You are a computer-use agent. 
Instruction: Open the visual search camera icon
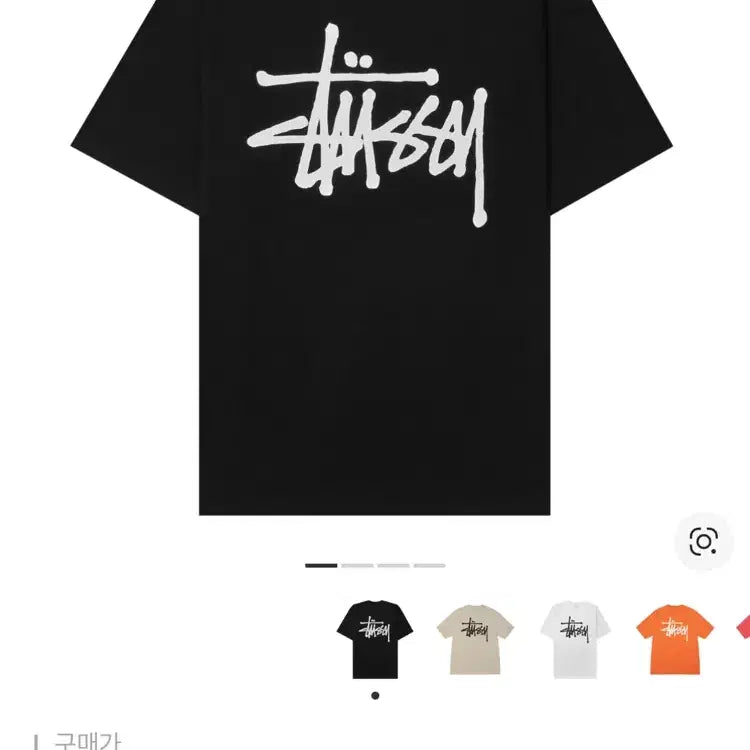click(704, 542)
